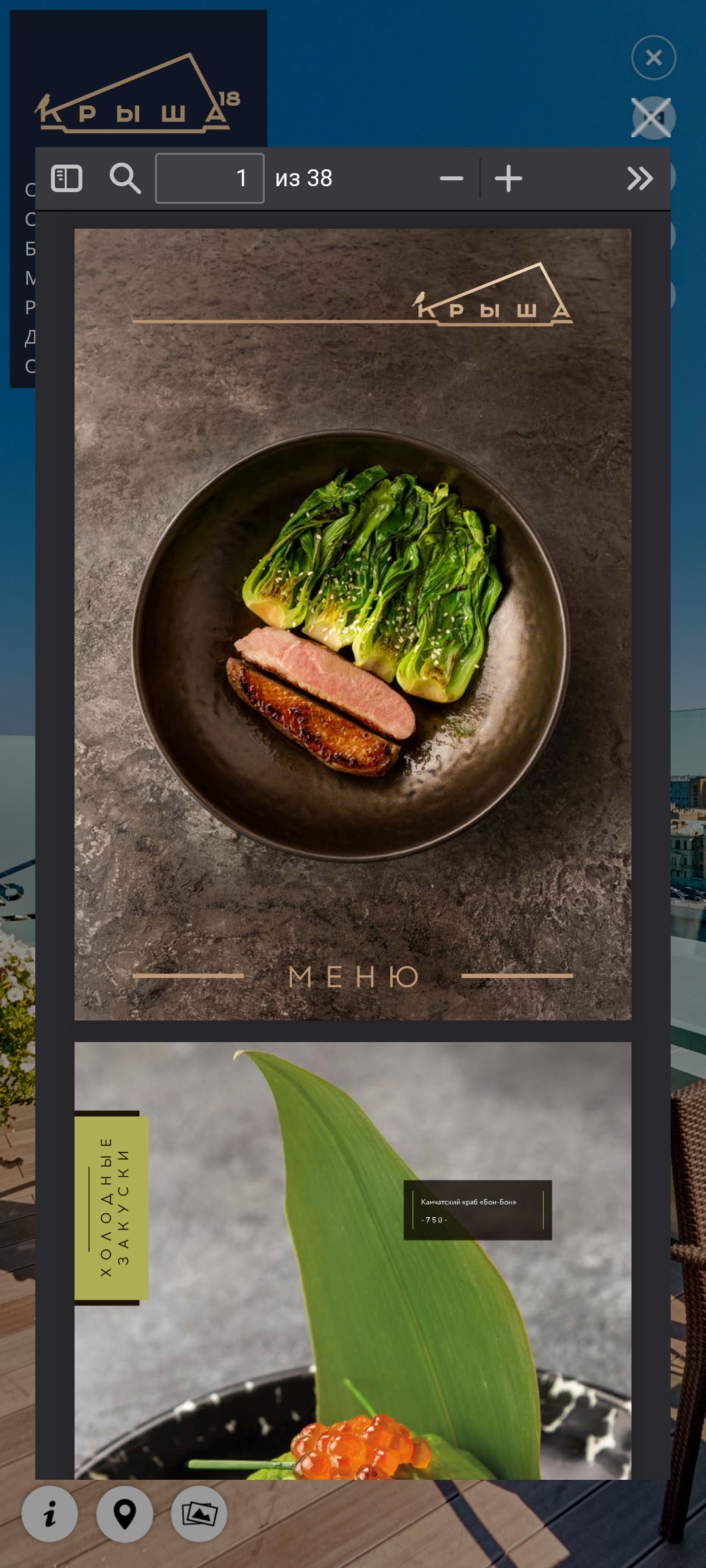706x1568 pixels.
Task: Zoom in on the PDF
Action: tap(509, 178)
